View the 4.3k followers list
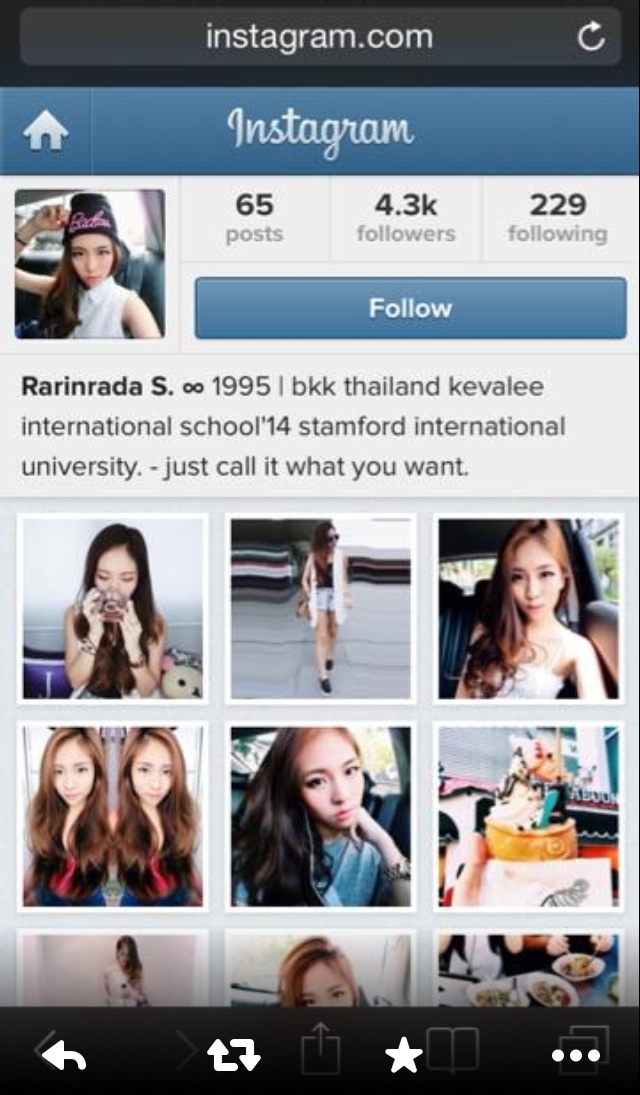 (x=405, y=218)
